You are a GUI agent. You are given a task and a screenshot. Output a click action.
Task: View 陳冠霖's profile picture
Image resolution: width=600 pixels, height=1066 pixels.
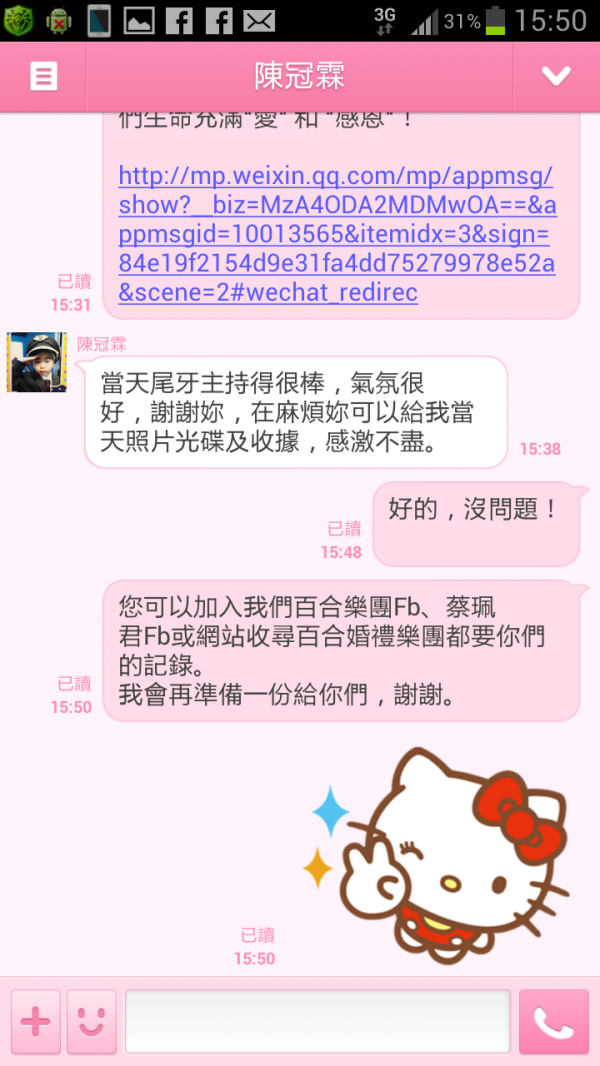click(37, 362)
